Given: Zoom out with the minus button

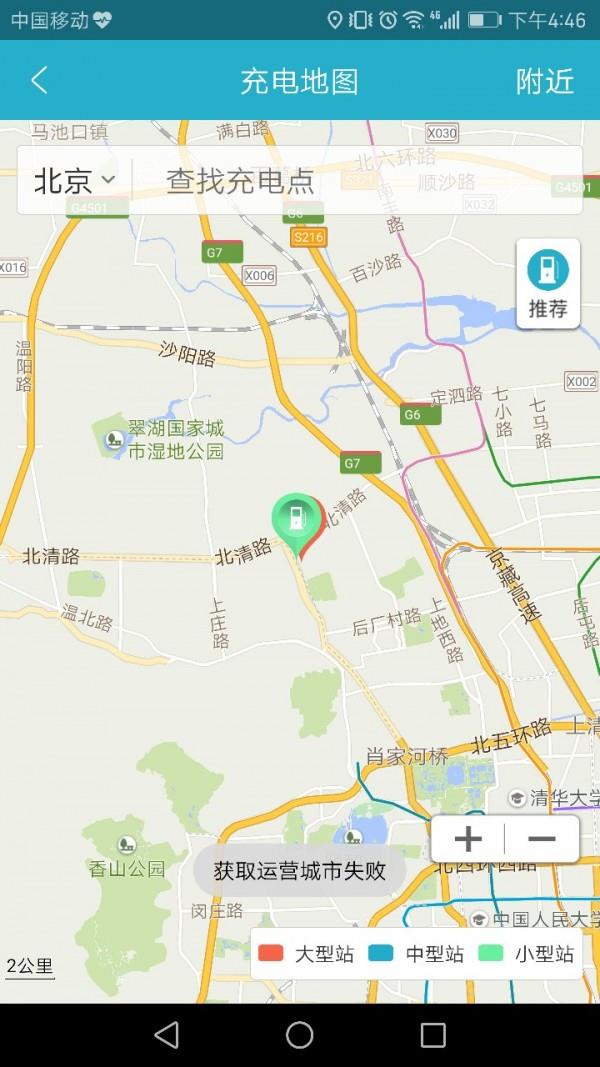Looking at the screenshot, I should point(541,838).
